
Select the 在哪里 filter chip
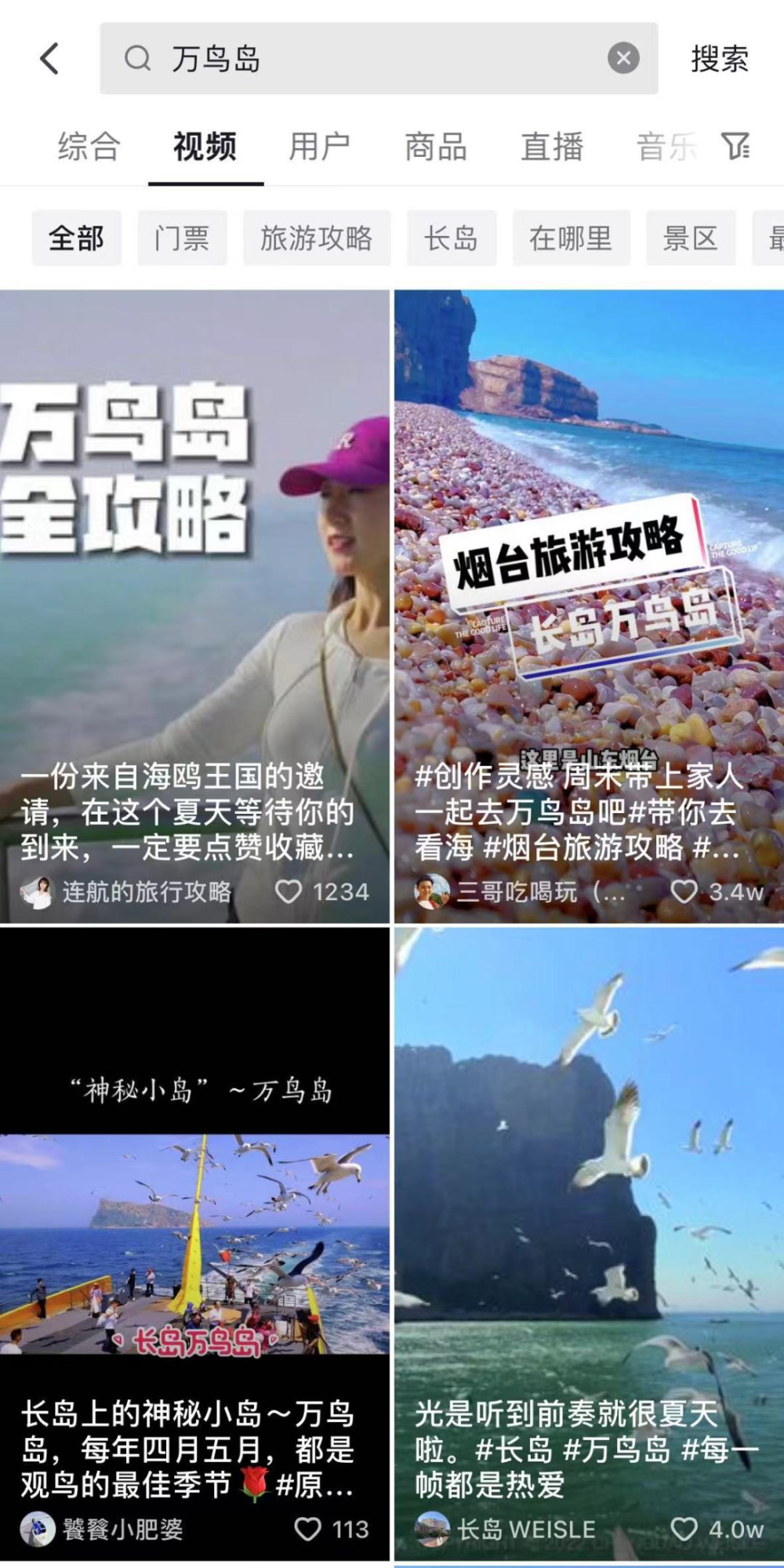click(571, 238)
